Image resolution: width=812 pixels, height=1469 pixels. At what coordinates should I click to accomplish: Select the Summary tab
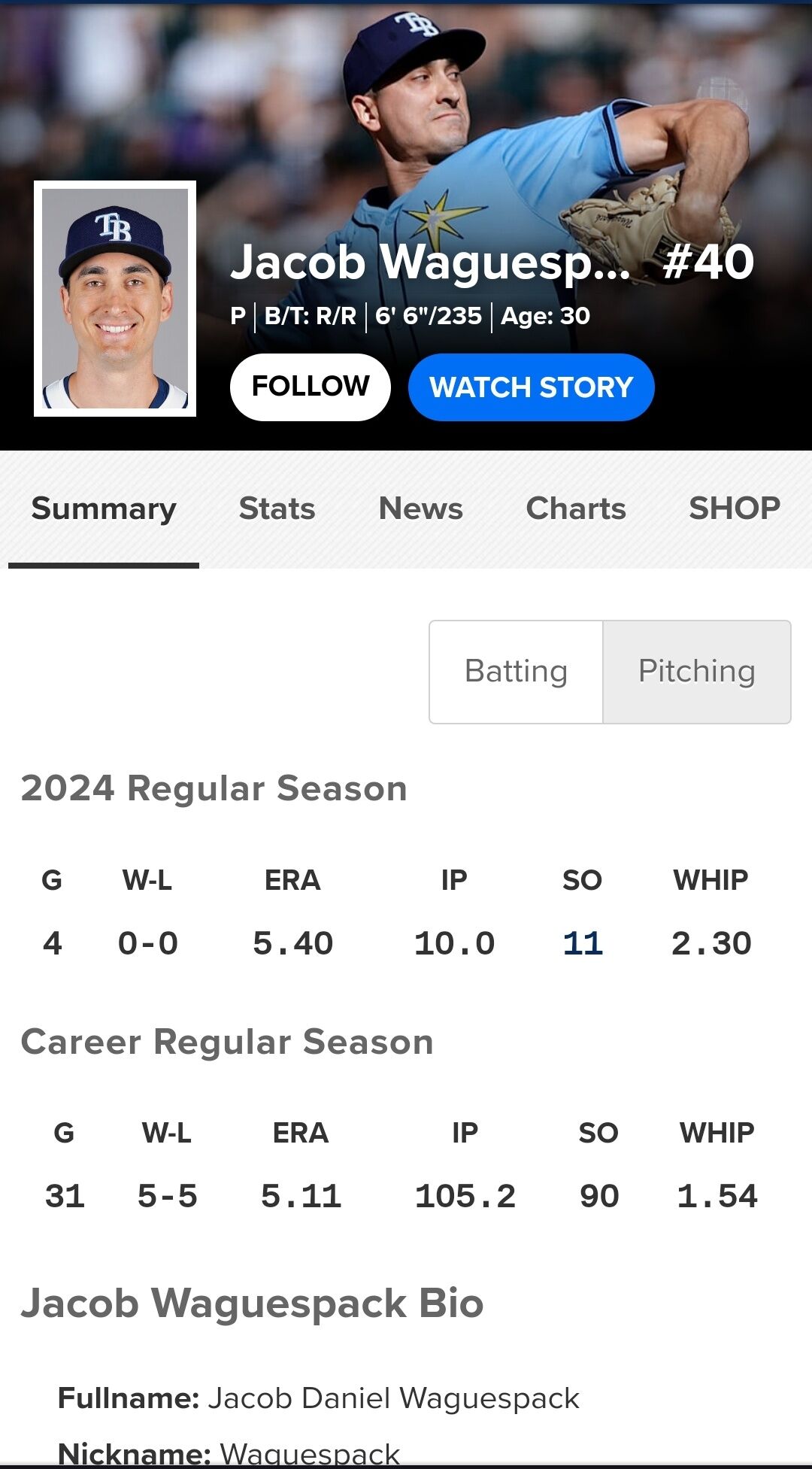click(104, 509)
